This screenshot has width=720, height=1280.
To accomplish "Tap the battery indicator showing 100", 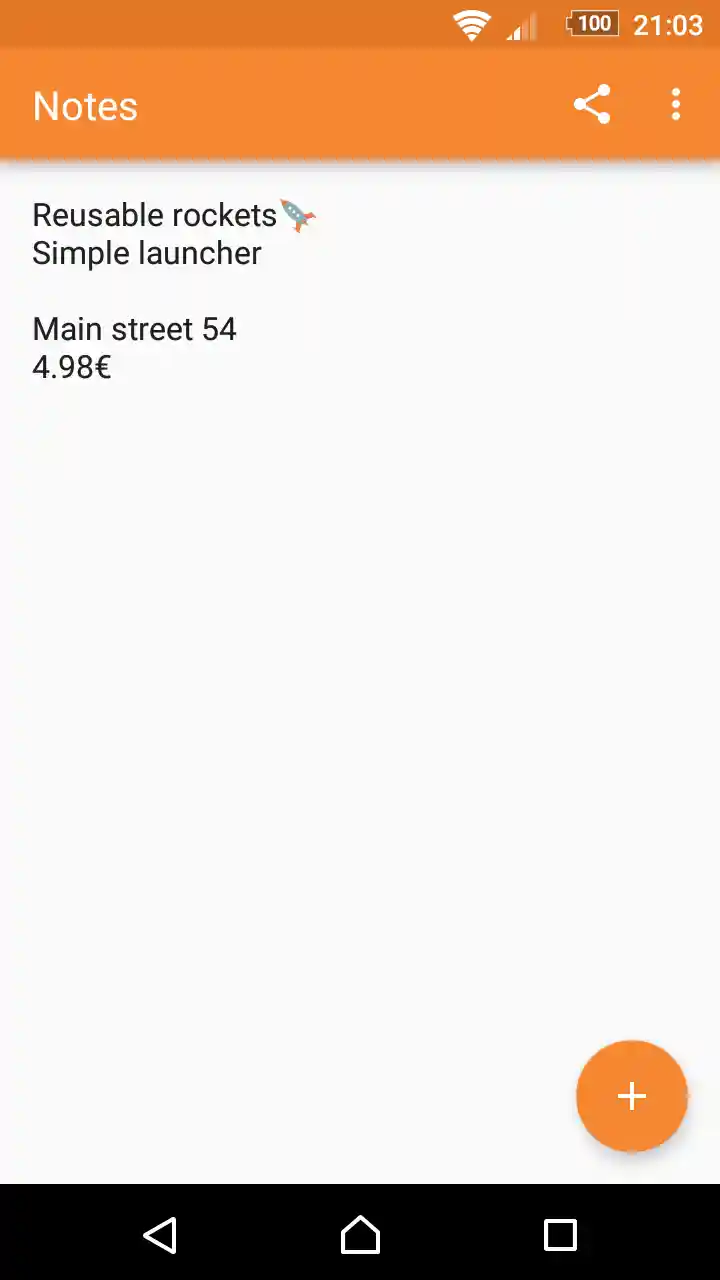I will (592, 23).
